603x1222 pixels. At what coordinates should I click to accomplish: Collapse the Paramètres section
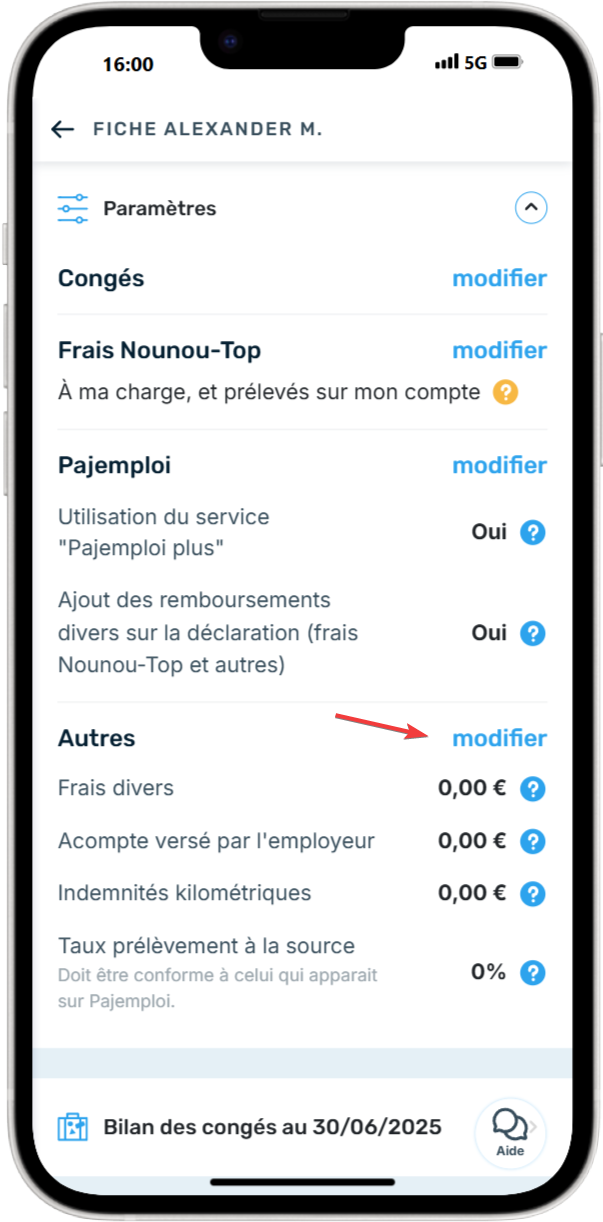(531, 208)
